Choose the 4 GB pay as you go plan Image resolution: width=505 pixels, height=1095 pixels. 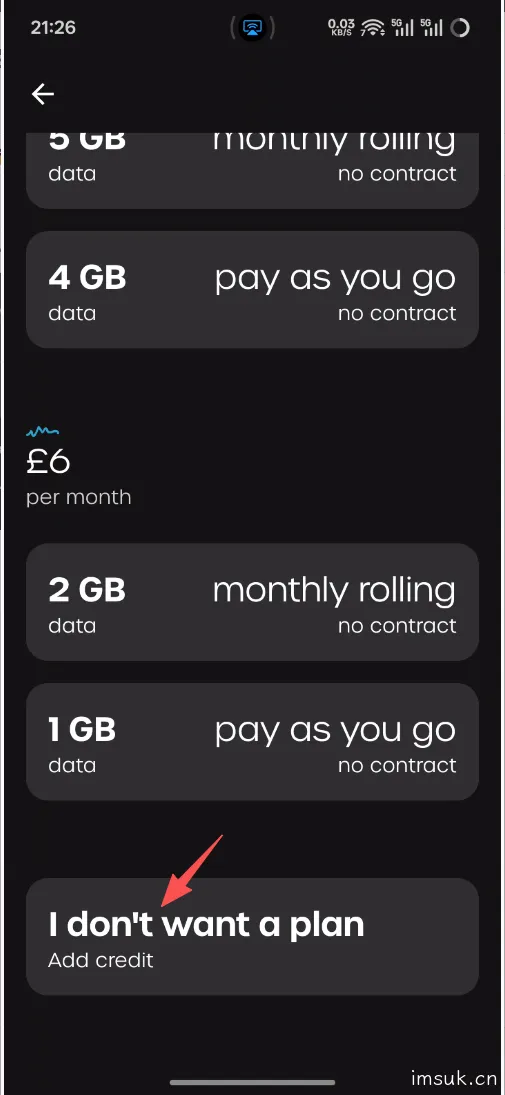point(252,290)
